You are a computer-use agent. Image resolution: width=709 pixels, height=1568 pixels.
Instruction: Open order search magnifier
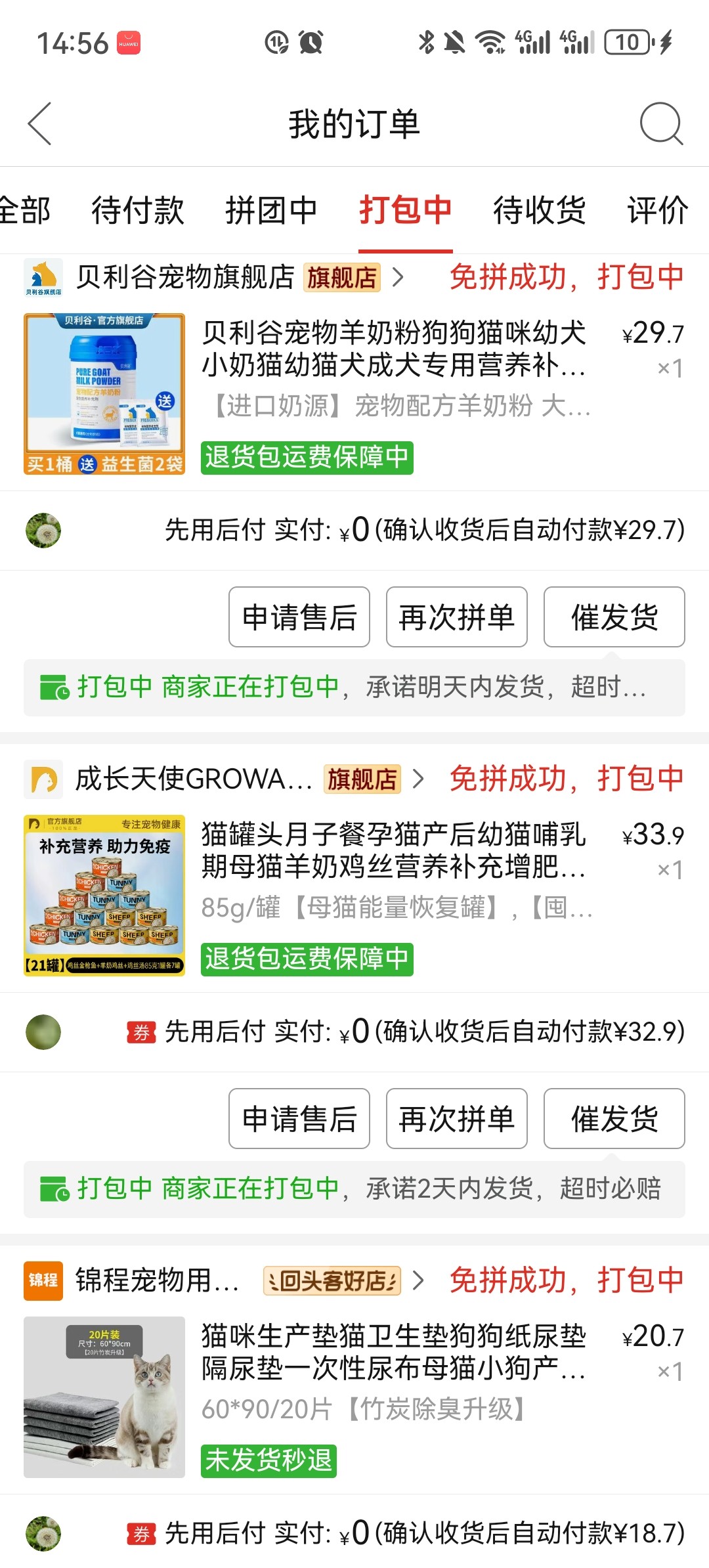click(x=661, y=123)
